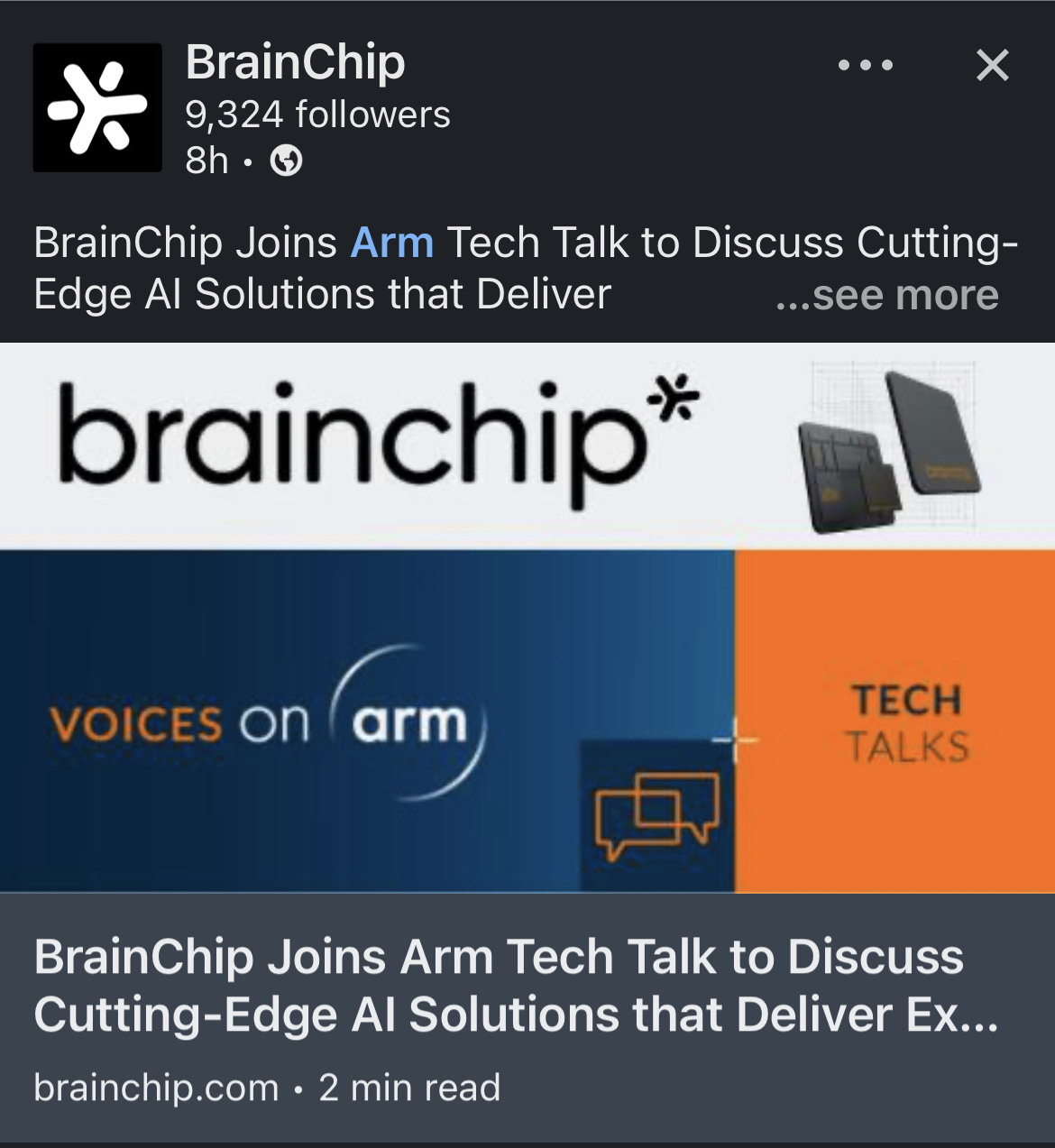Image resolution: width=1055 pixels, height=1148 pixels.
Task: Open the post's three-dot overflow menu
Action: pyautogui.click(x=865, y=65)
